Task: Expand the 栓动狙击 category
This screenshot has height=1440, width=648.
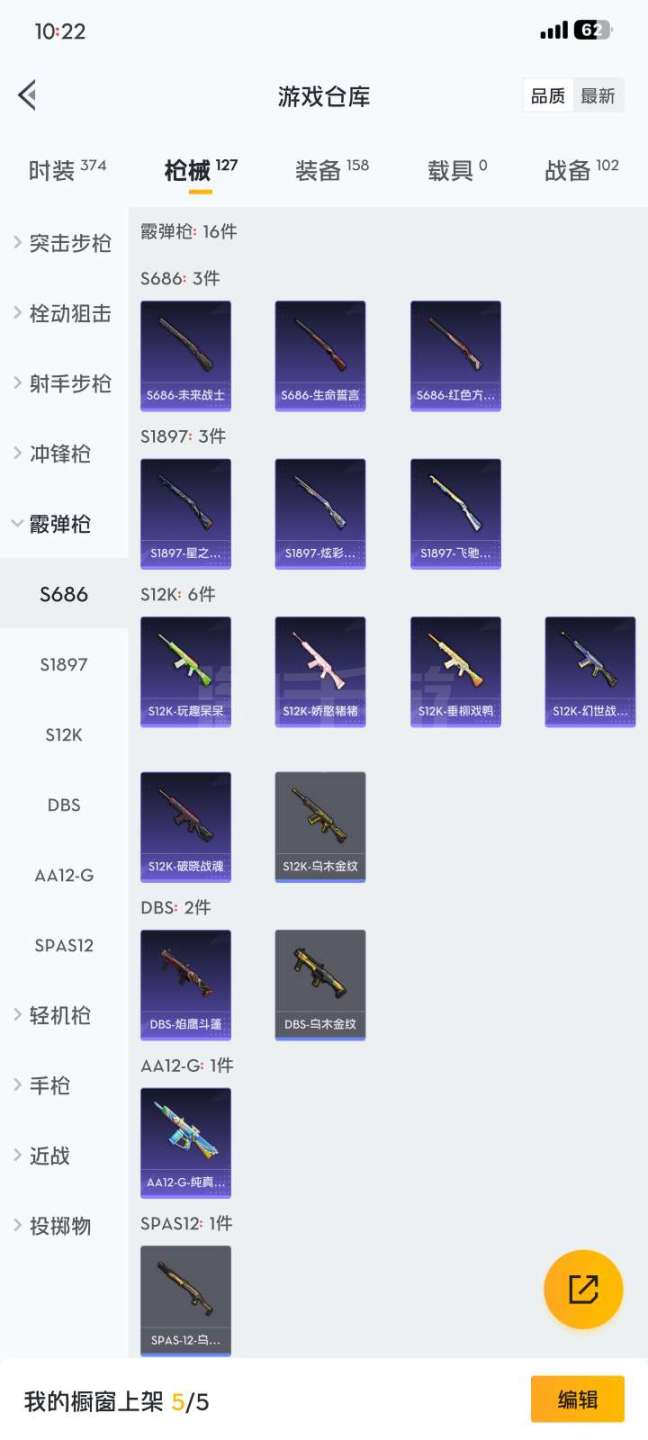Action: (64, 314)
